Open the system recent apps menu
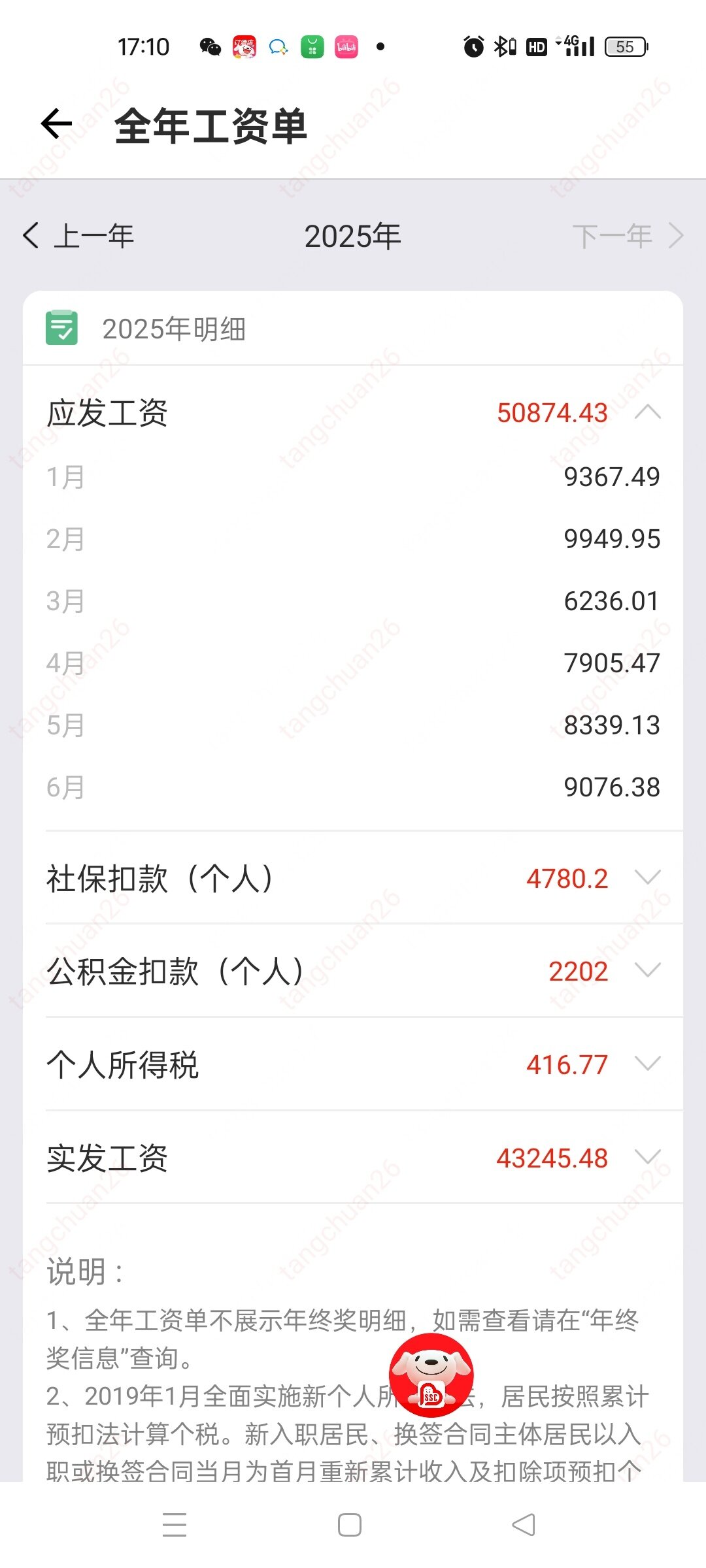Image resolution: width=706 pixels, height=1568 pixels. click(x=175, y=1525)
